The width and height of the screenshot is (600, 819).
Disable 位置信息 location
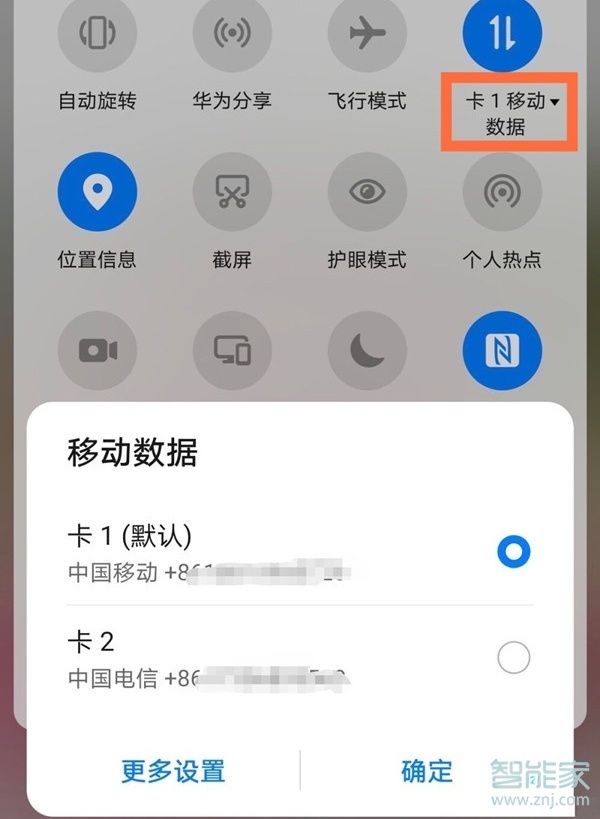pyautogui.click(x=97, y=191)
